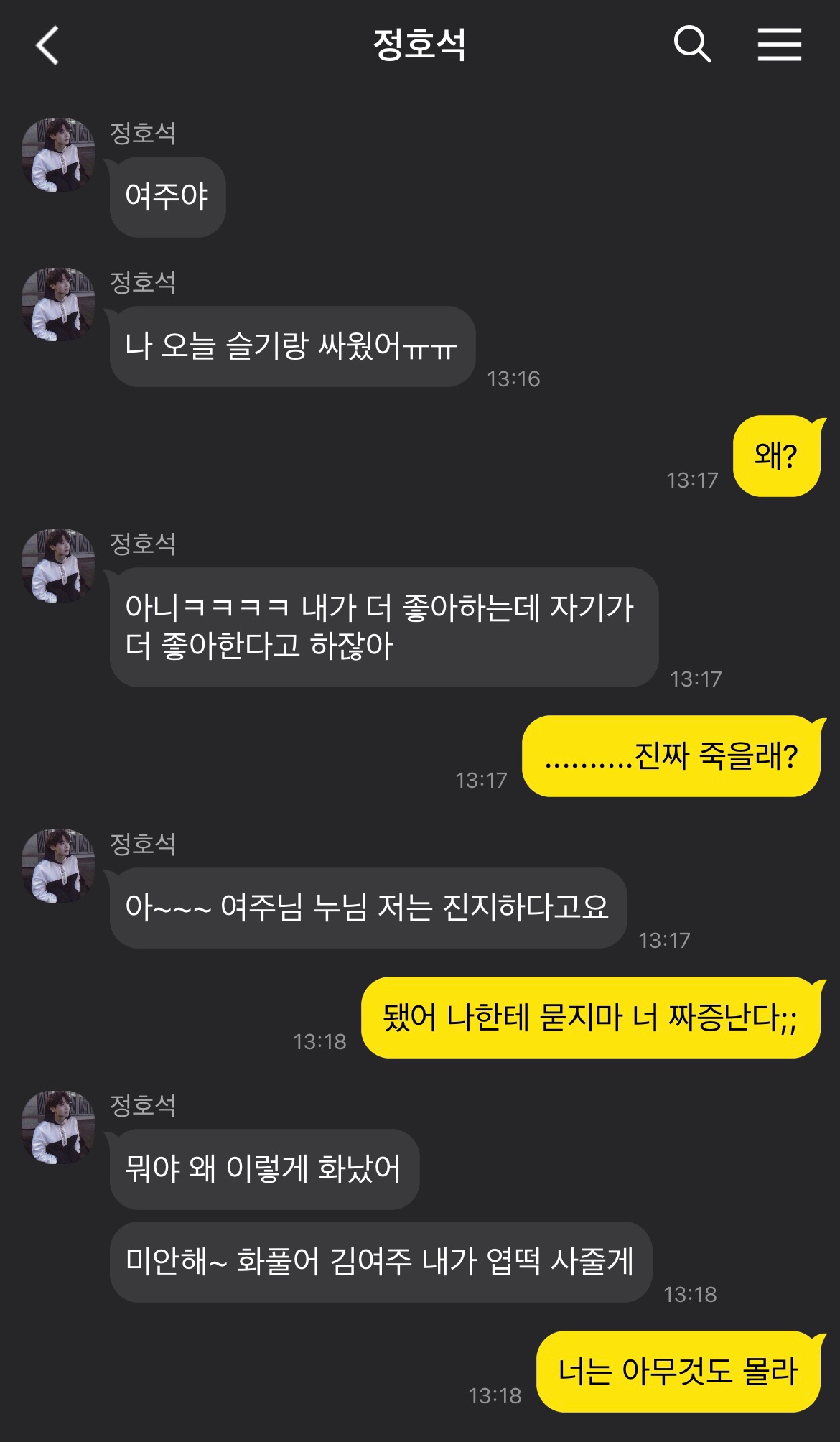Screen dimensions: 840x1442
Task: Go back to the chat list
Action: 47,45
